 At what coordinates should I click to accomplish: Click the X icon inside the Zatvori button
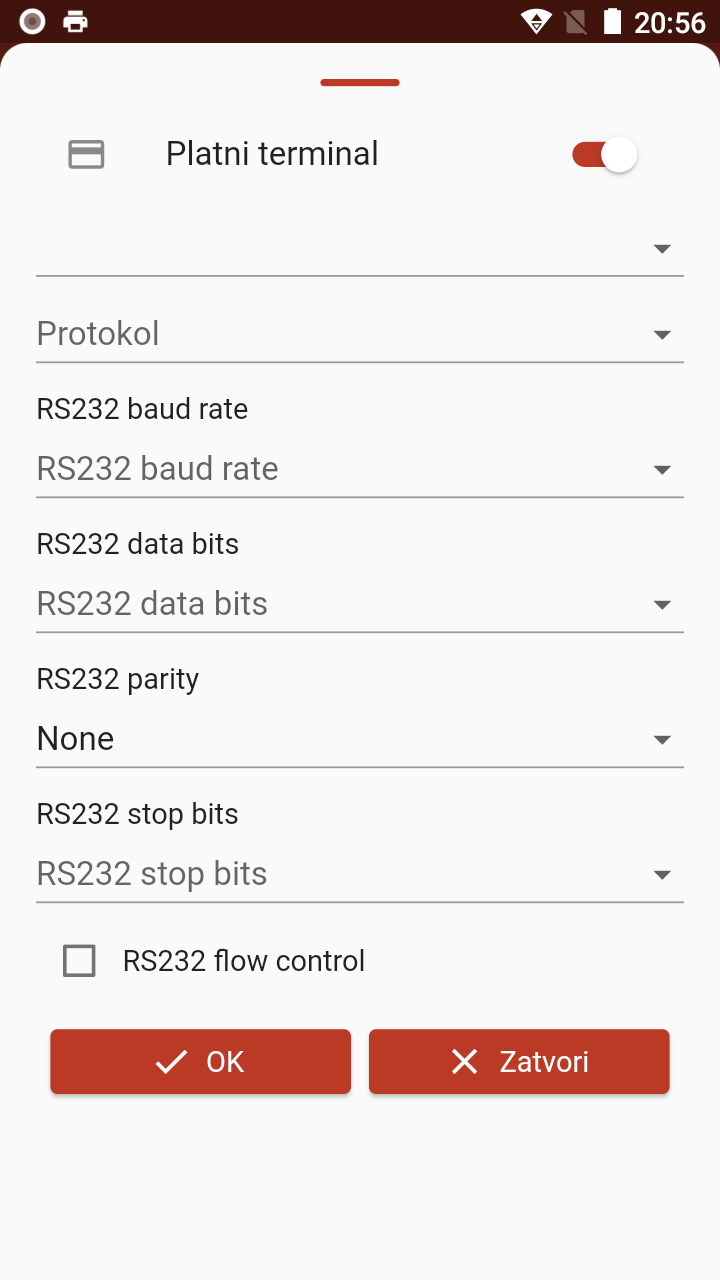465,1062
